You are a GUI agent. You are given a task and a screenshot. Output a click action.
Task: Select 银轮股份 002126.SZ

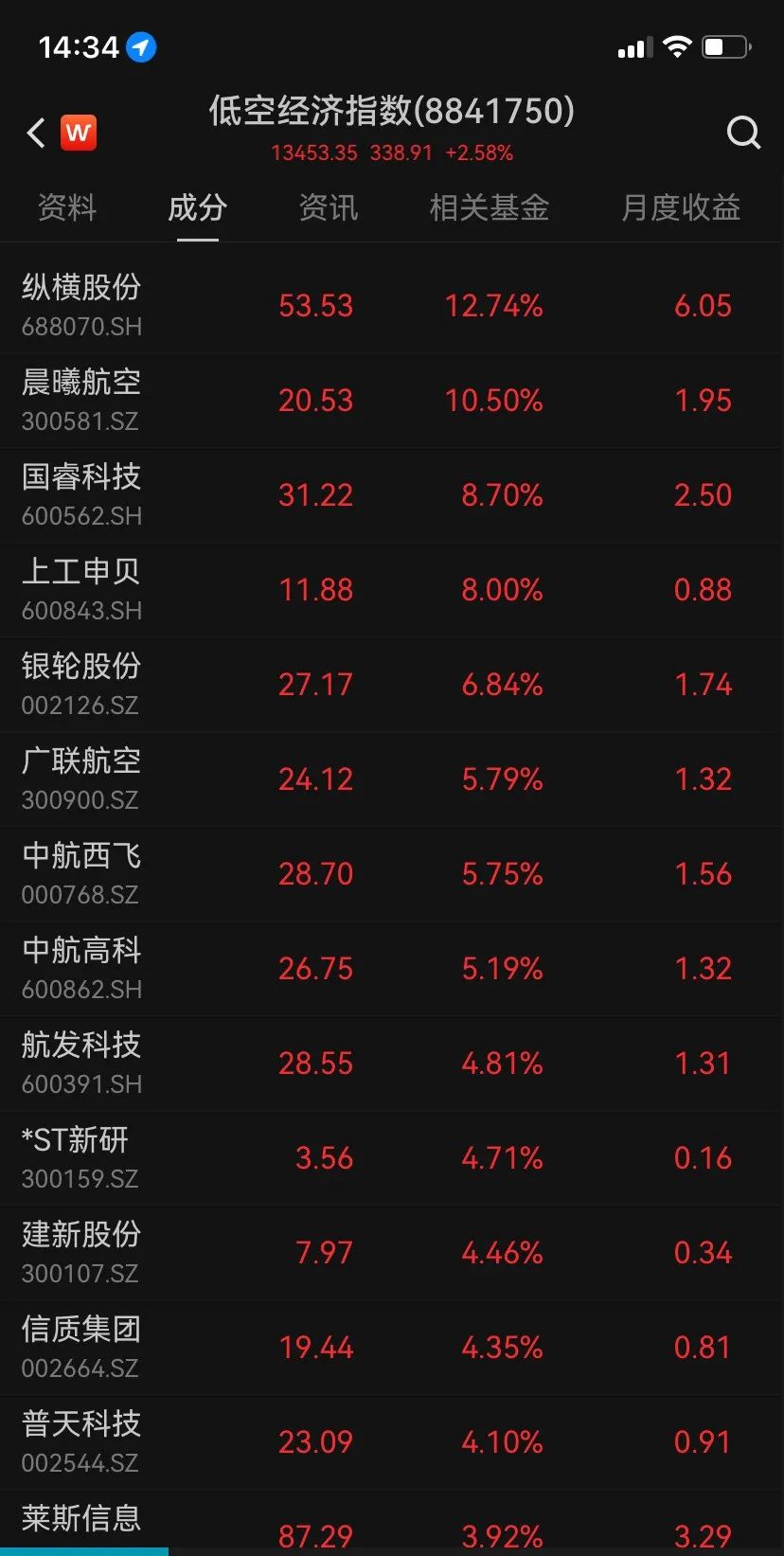[x=392, y=685]
